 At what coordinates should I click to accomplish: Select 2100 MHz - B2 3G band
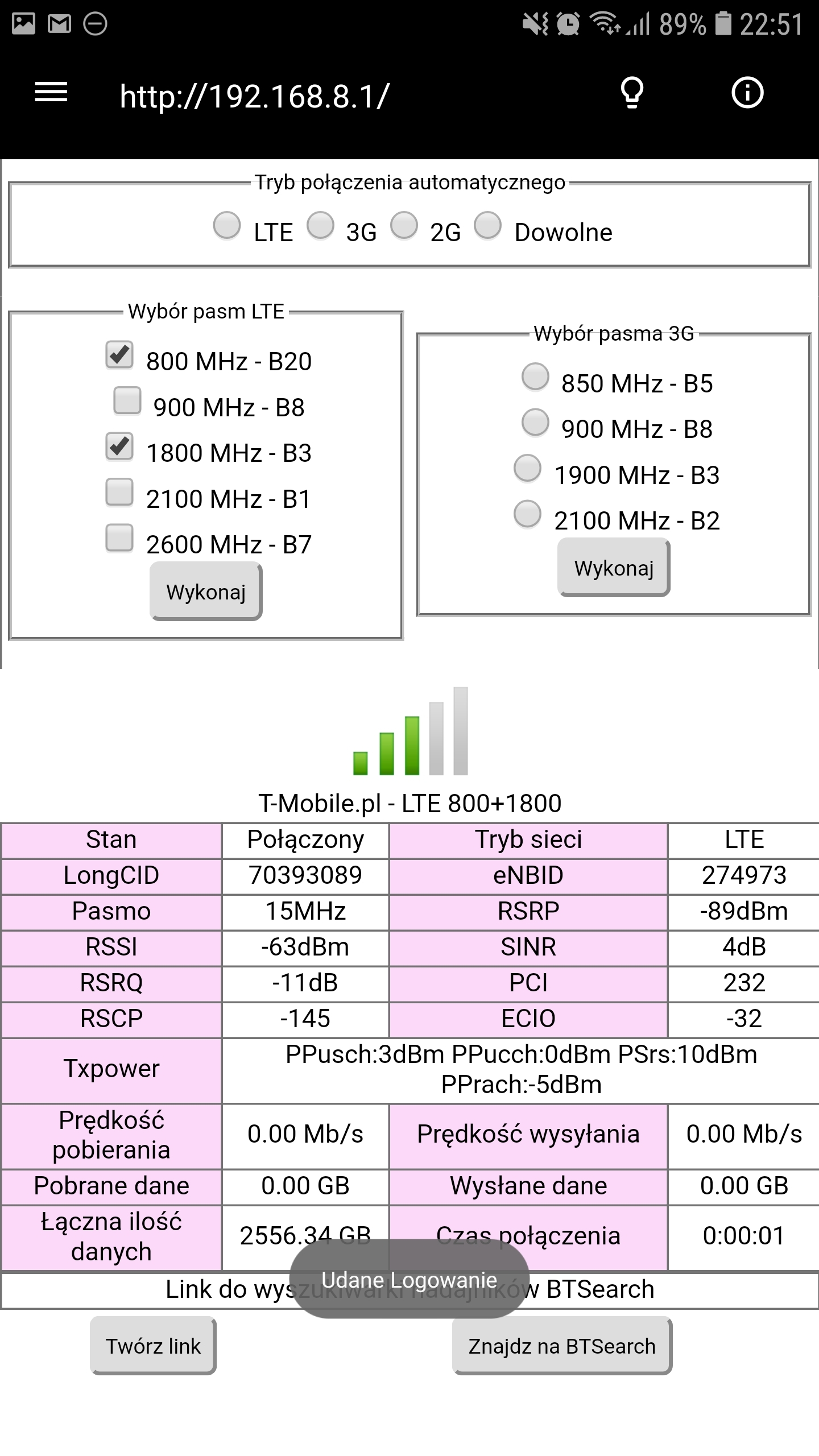point(527,513)
